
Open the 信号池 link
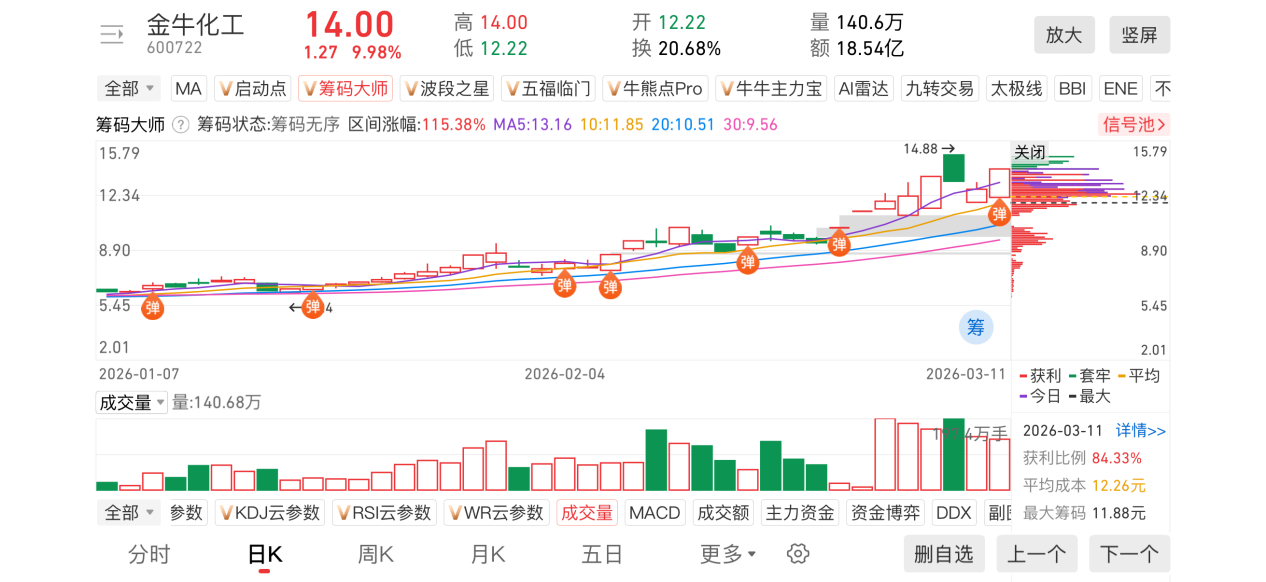pos(1134,125)
